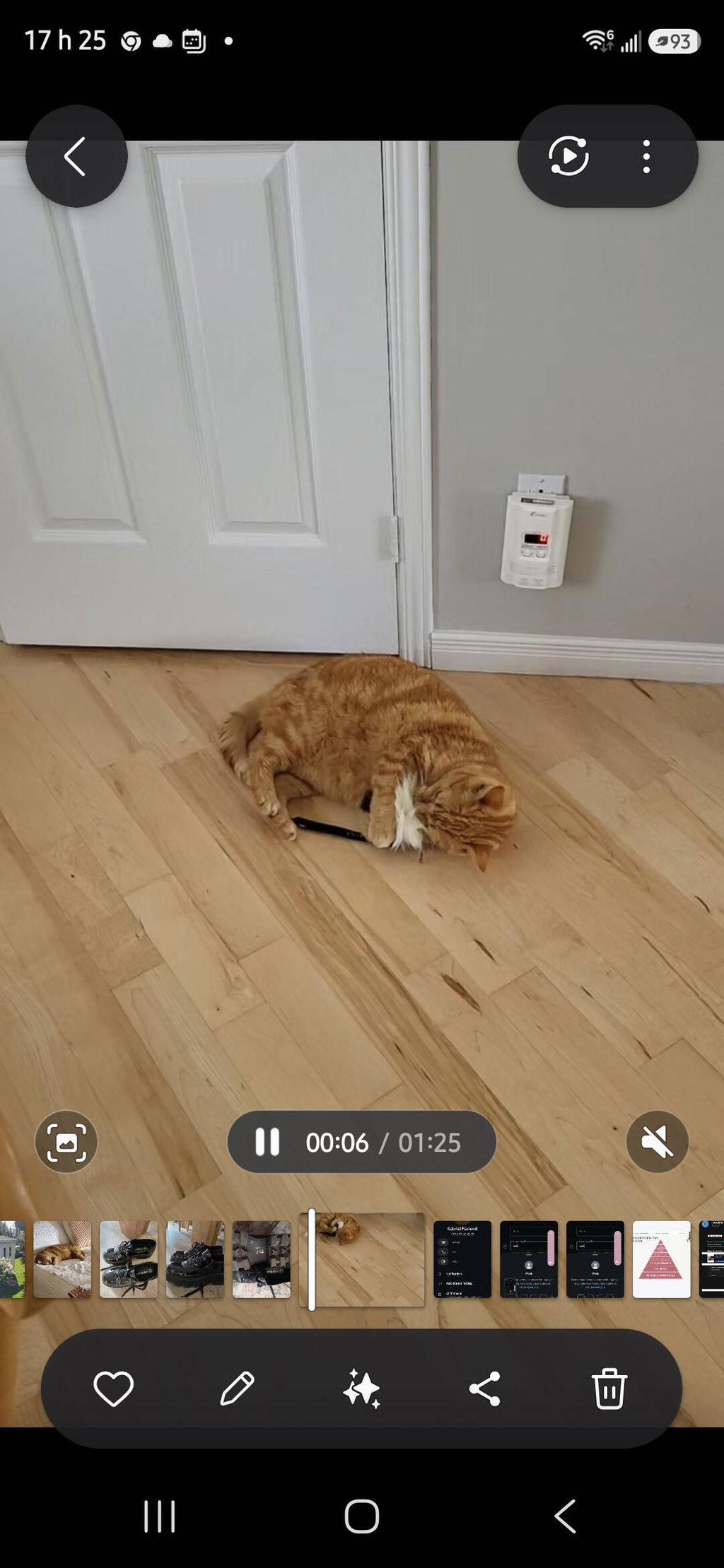Share this video
Screen dimensions: 724x1568
tap(485, 1389)
